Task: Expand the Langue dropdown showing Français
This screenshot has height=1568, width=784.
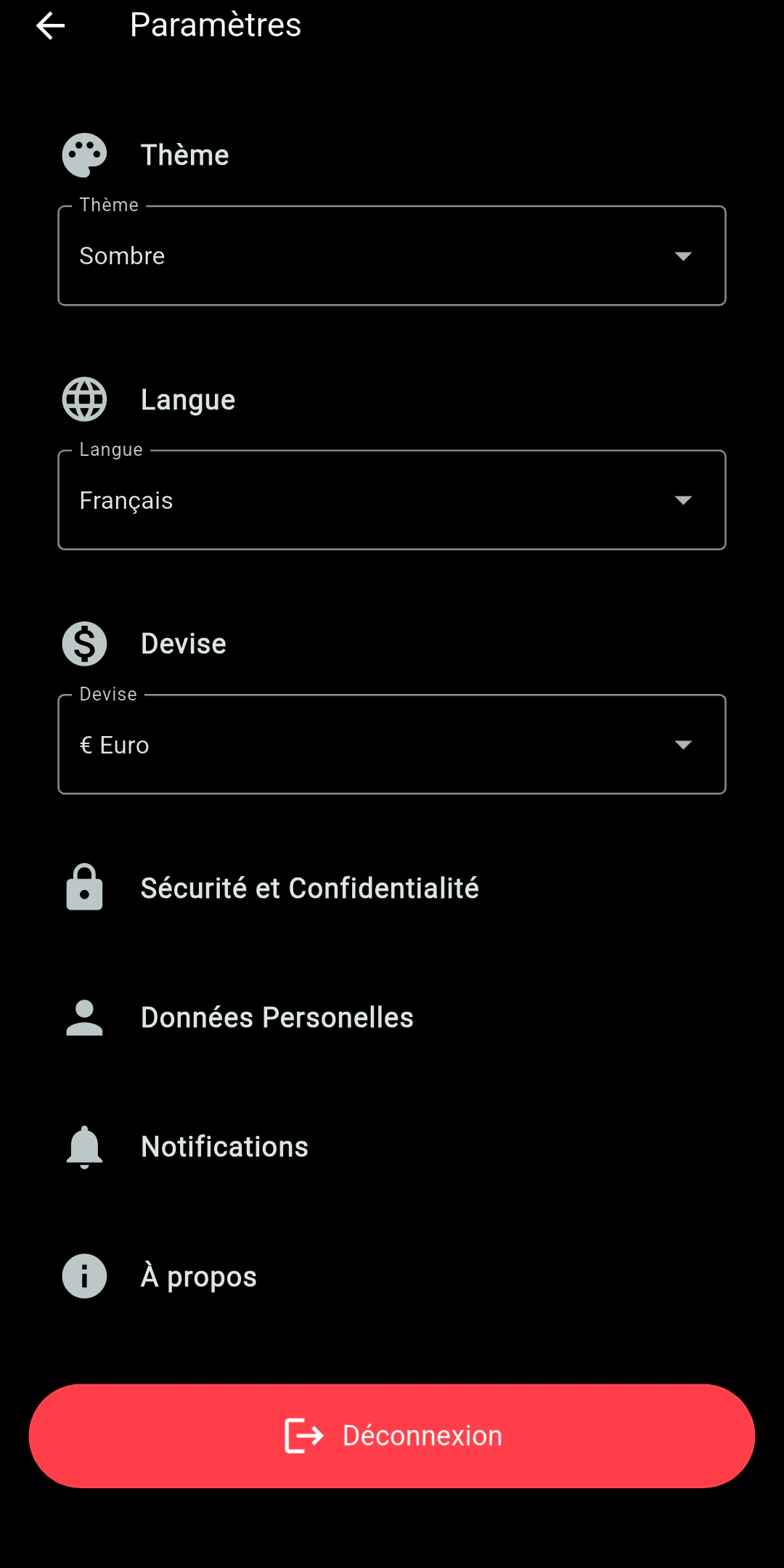Action: (392, 500)
